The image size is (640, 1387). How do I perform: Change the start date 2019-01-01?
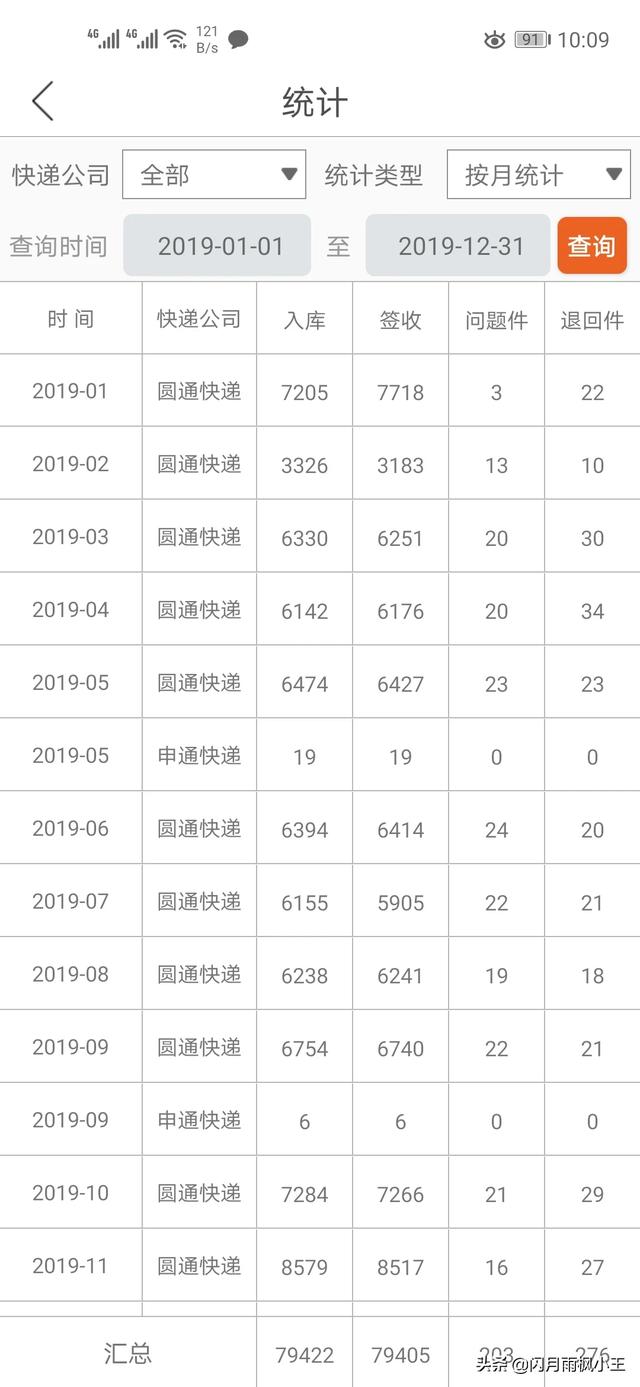coord(217,246)
